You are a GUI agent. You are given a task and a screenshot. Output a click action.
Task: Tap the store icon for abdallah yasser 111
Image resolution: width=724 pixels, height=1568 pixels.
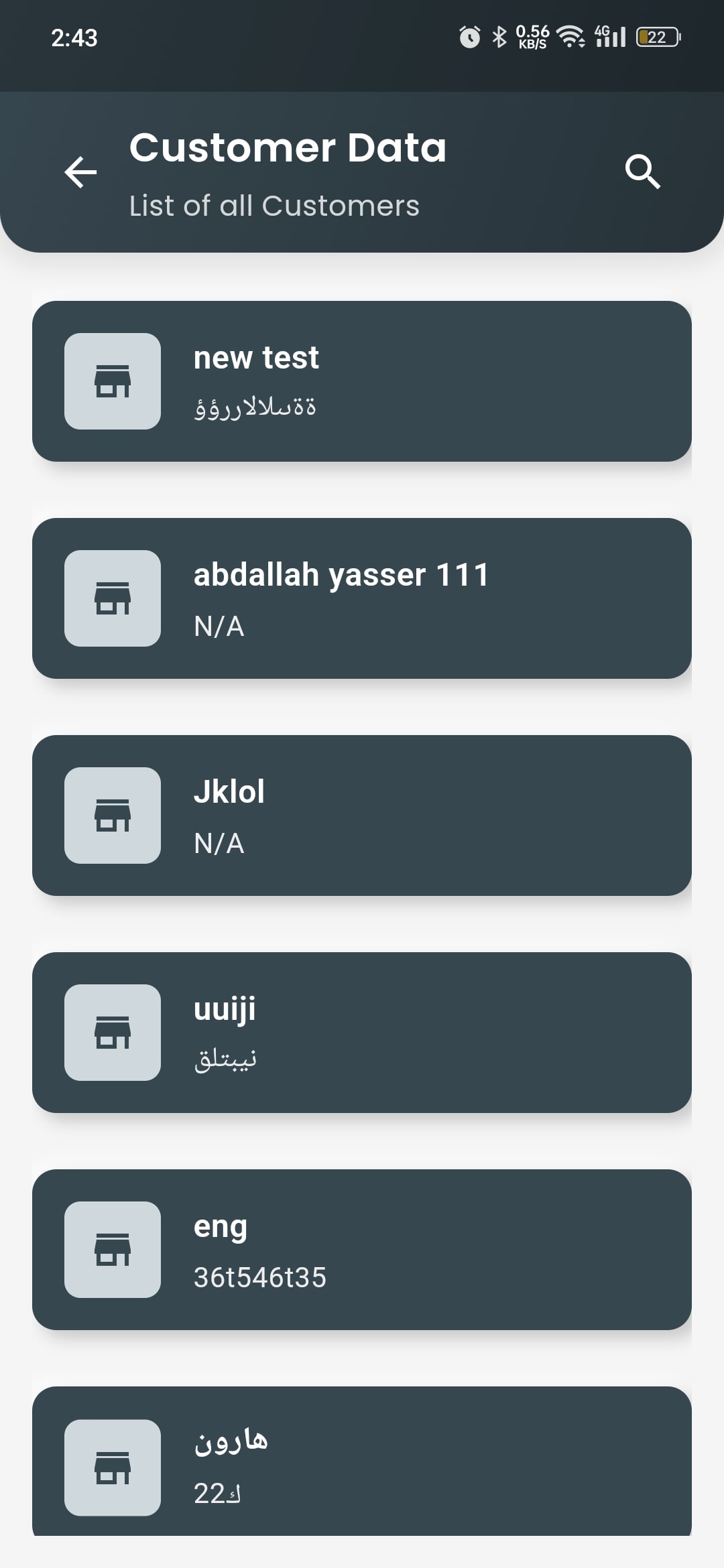(x=112, y=598)
